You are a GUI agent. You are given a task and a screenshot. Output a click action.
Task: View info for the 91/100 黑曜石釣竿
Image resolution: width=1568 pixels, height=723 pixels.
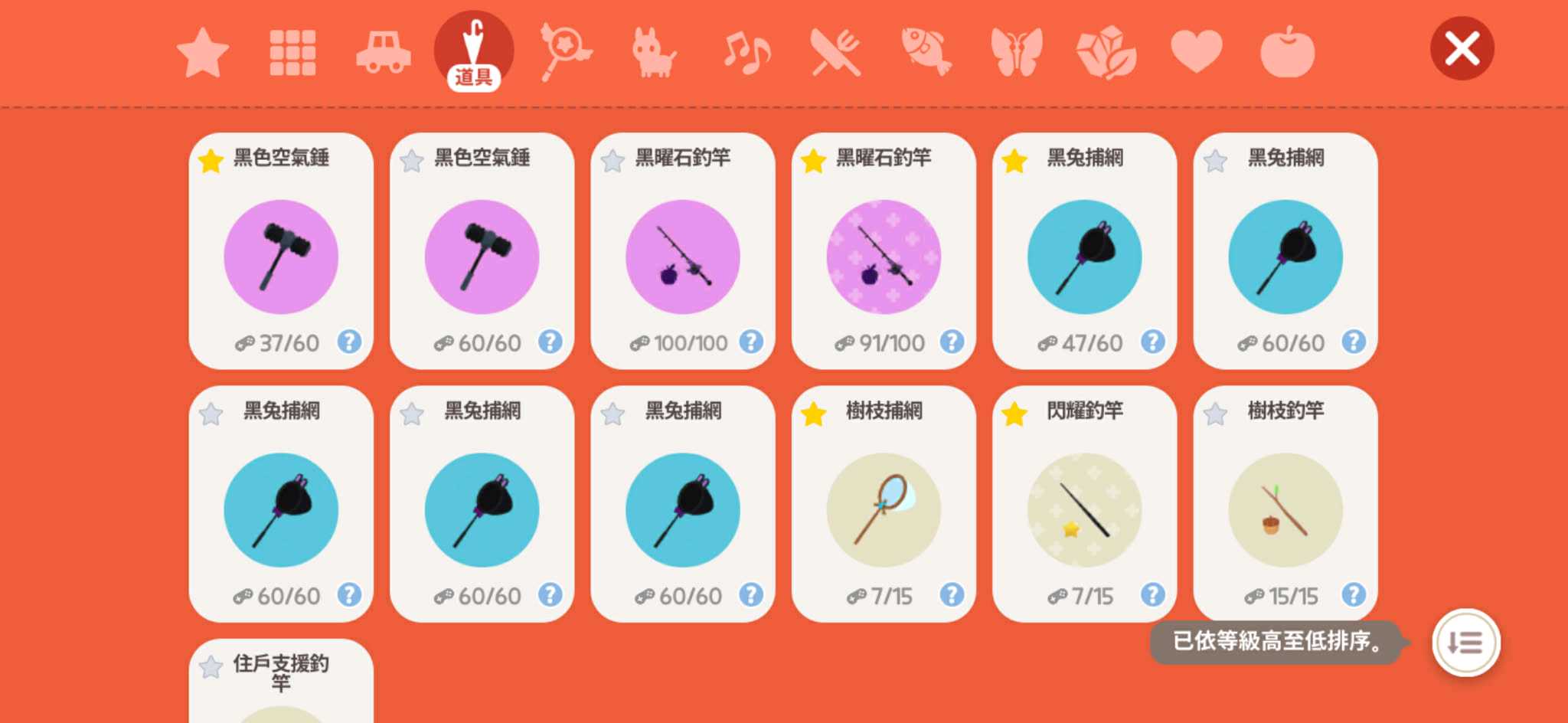[952, 342]
